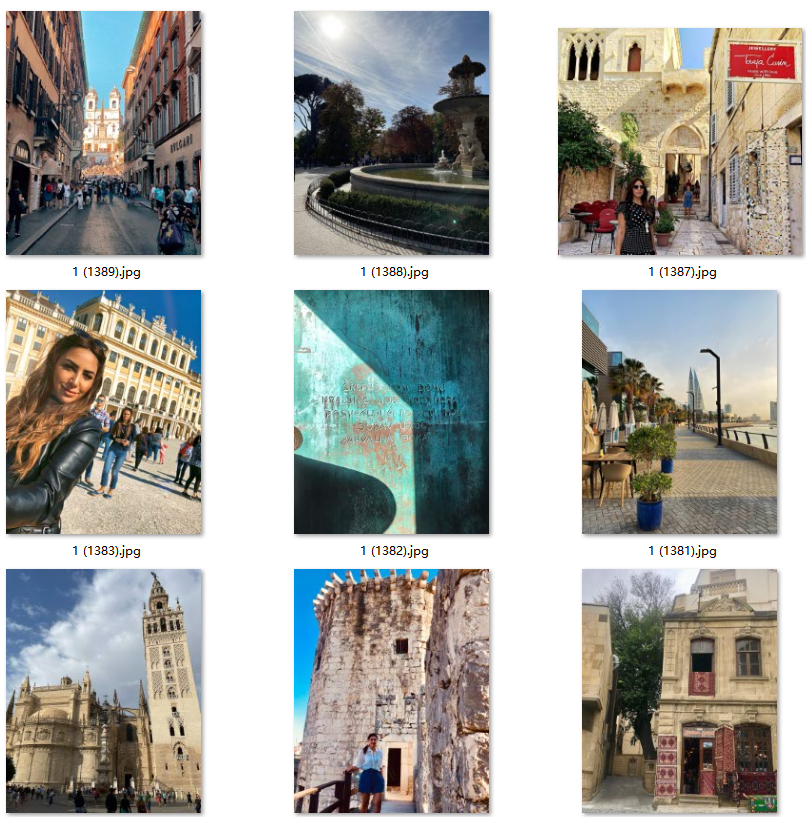
Task: View the selfie photo 1 (1383).jpg
Action: [103, 411]
